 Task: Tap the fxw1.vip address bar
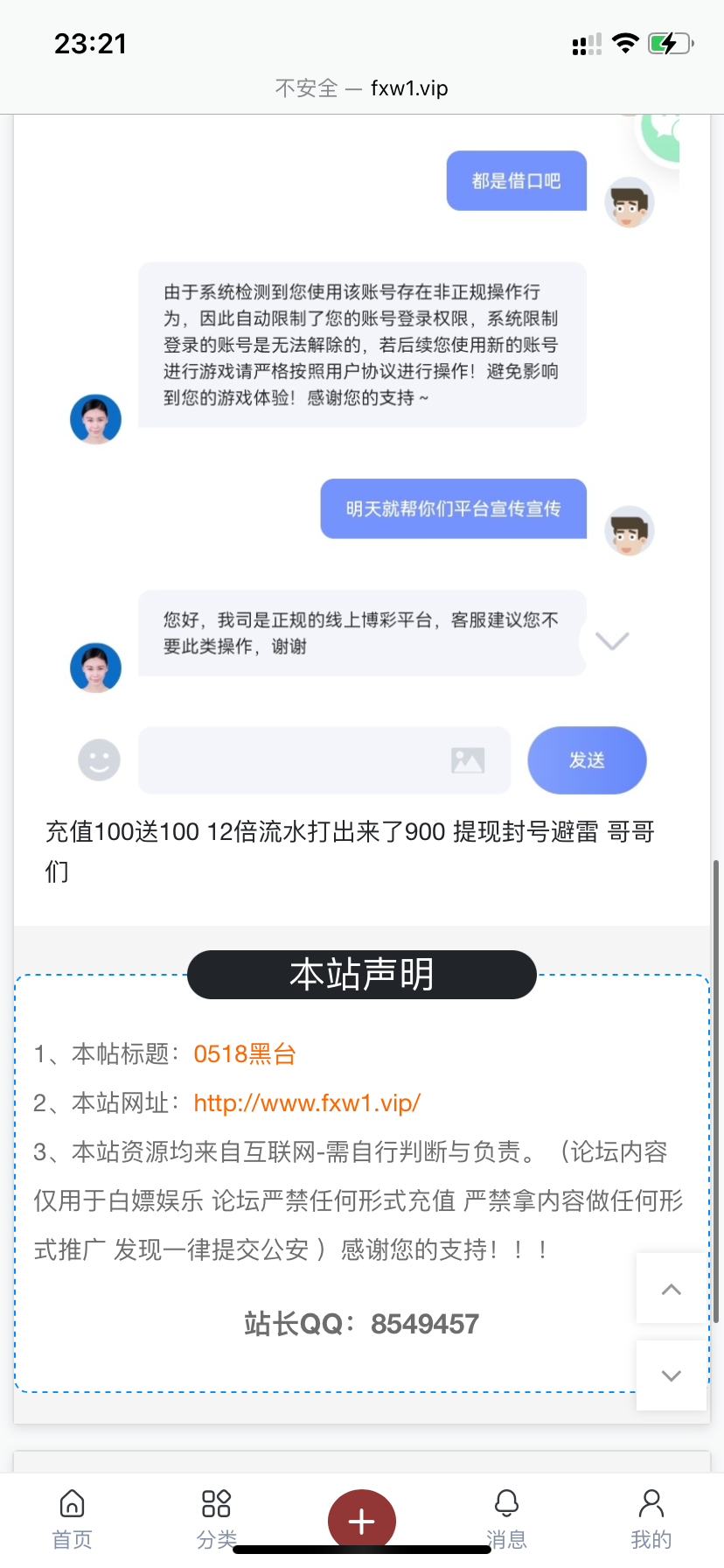pyautogui.click(x=362, y=88)
